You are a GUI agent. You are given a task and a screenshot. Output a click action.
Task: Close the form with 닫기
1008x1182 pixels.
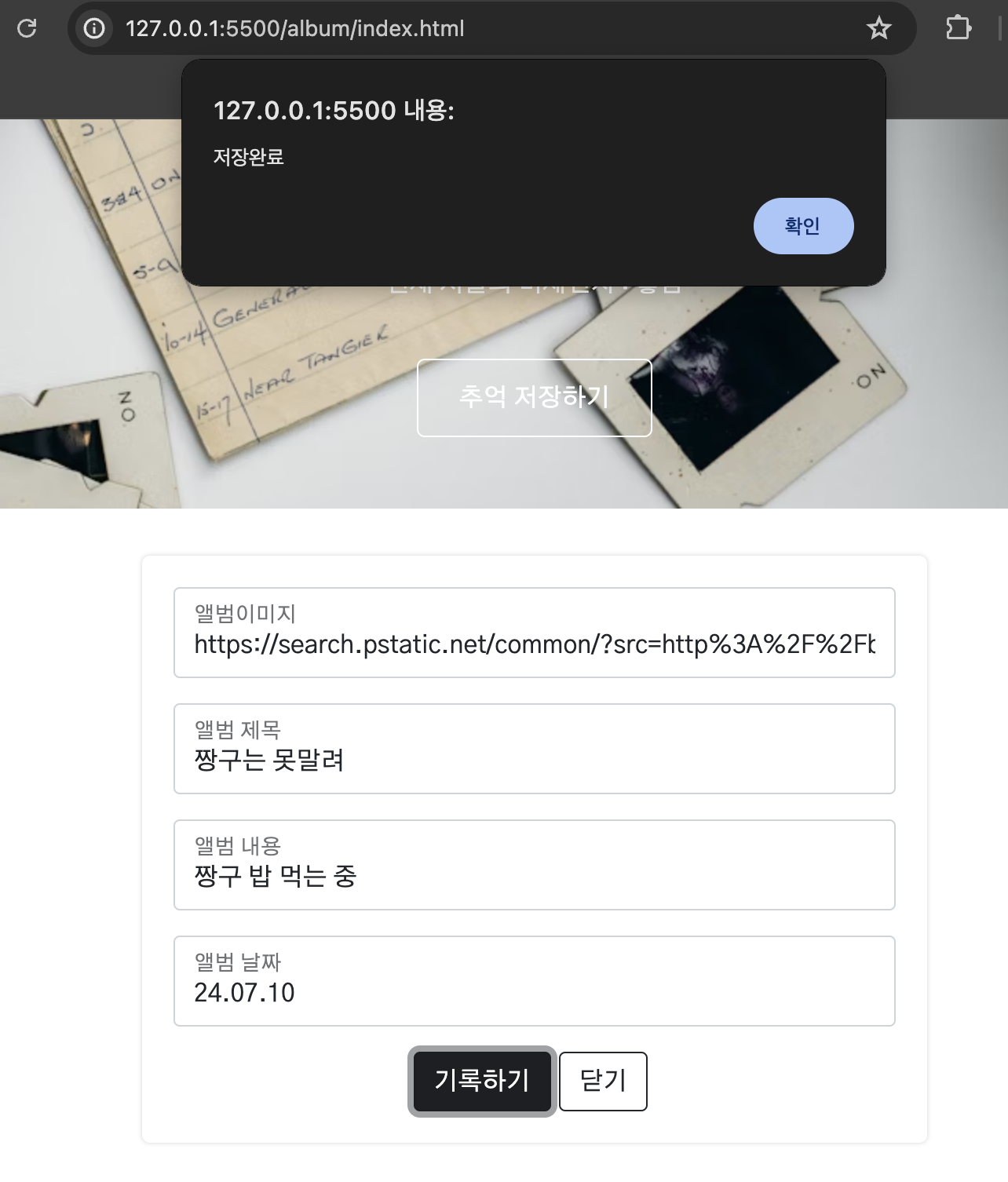pos(603,1081)
